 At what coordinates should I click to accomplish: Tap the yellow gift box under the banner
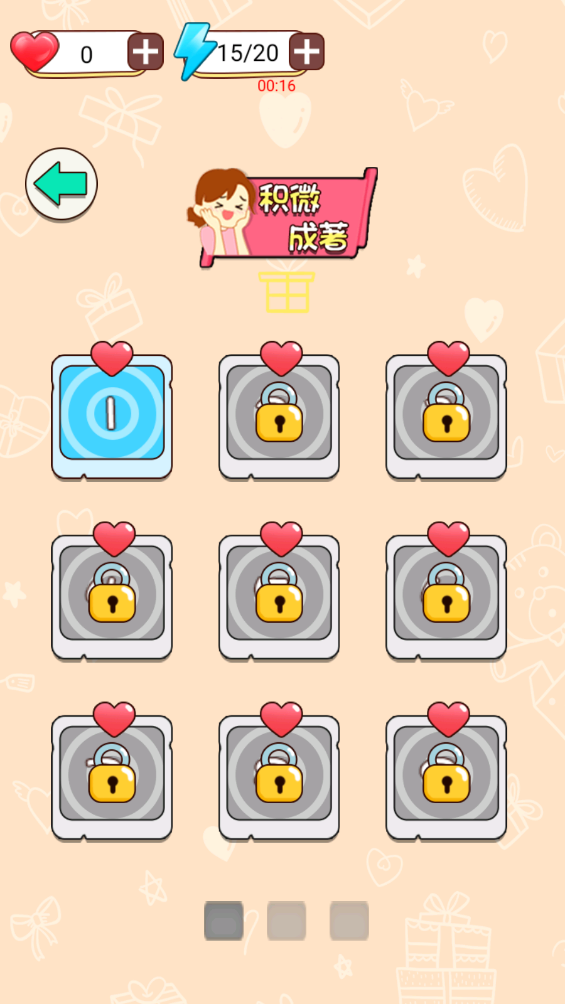click(286, 293)
